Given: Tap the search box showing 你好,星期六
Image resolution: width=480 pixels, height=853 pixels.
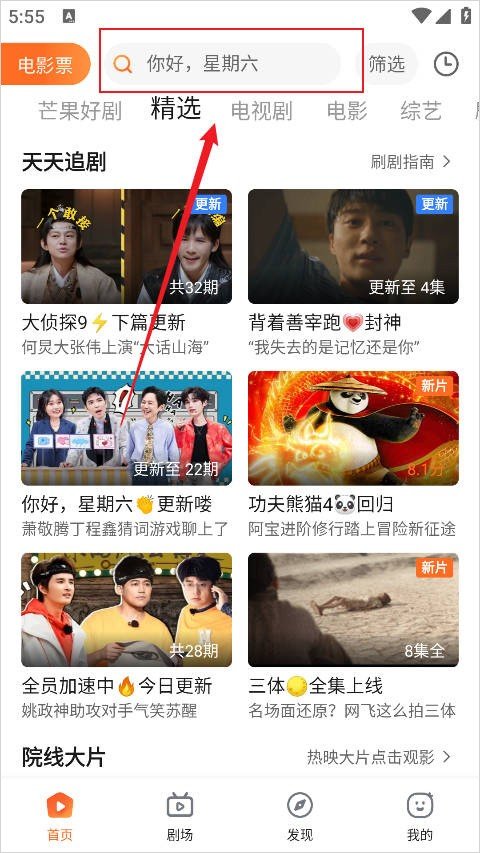Looking at the screenshot, I should pos(223,64).
